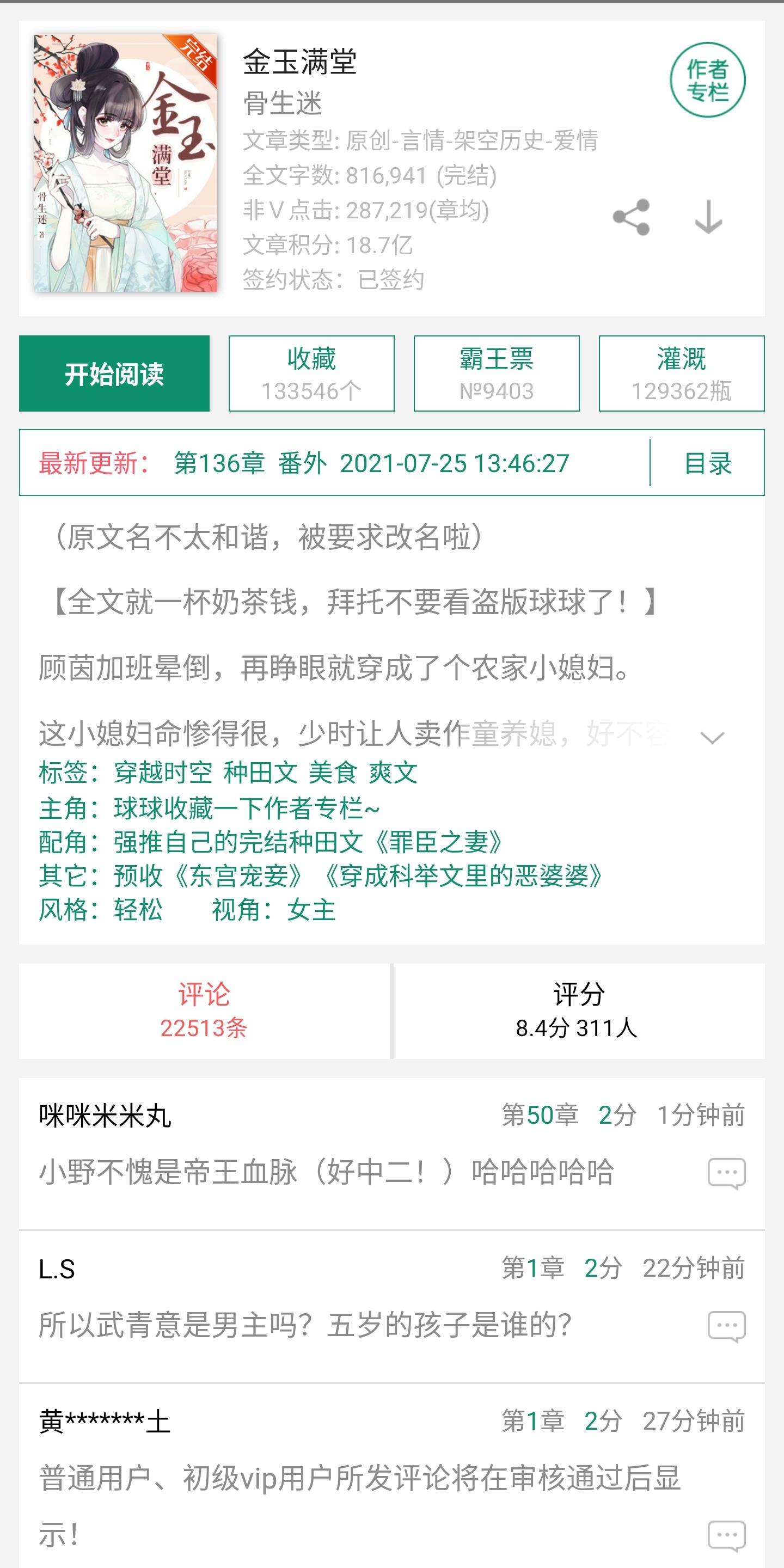The width and height of the screenshot is (784, 1568).
Task: Tap 开始阅读 to start reading
Action: [x=114, y=373]
